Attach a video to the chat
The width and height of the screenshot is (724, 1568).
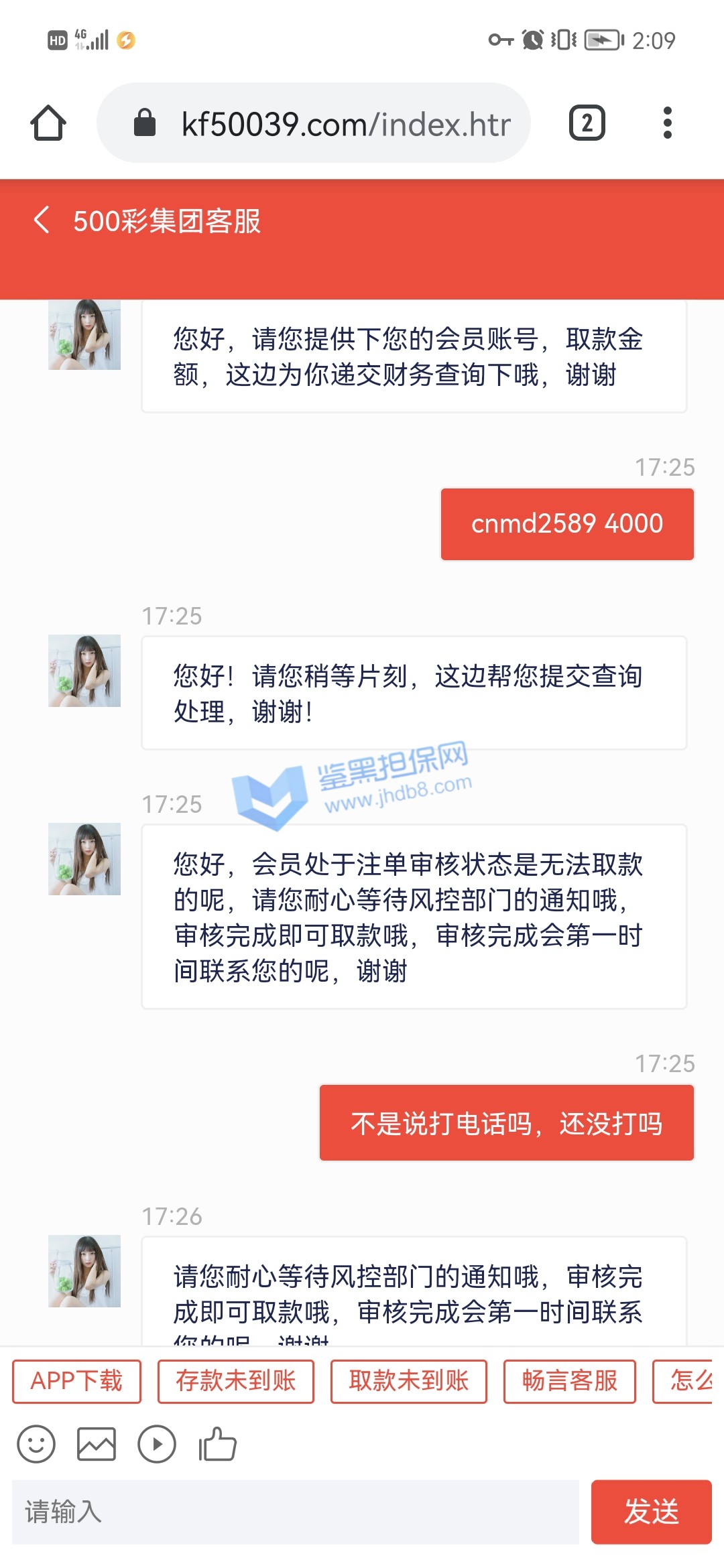[157, 1444]
